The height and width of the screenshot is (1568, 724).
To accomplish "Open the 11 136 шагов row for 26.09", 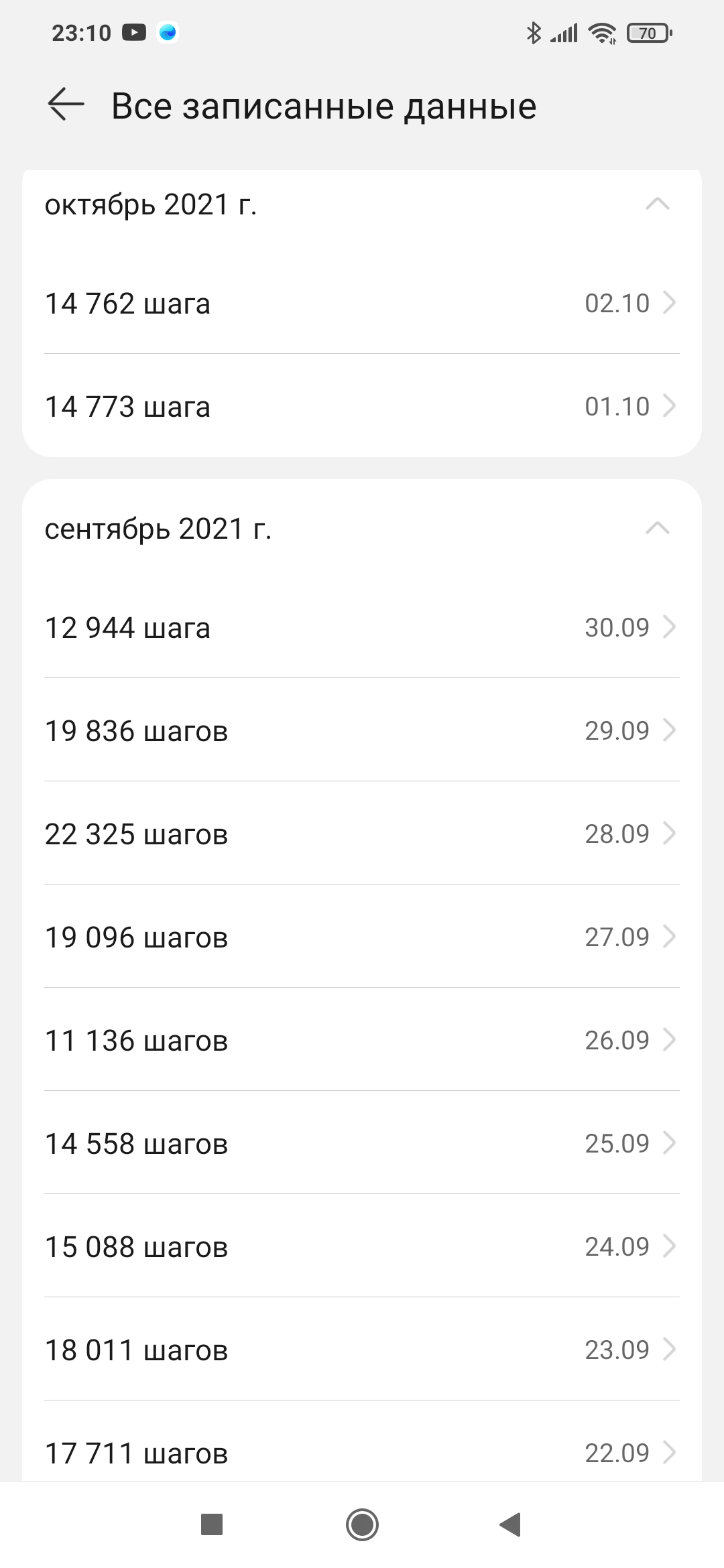I will tap(362, 1040).
